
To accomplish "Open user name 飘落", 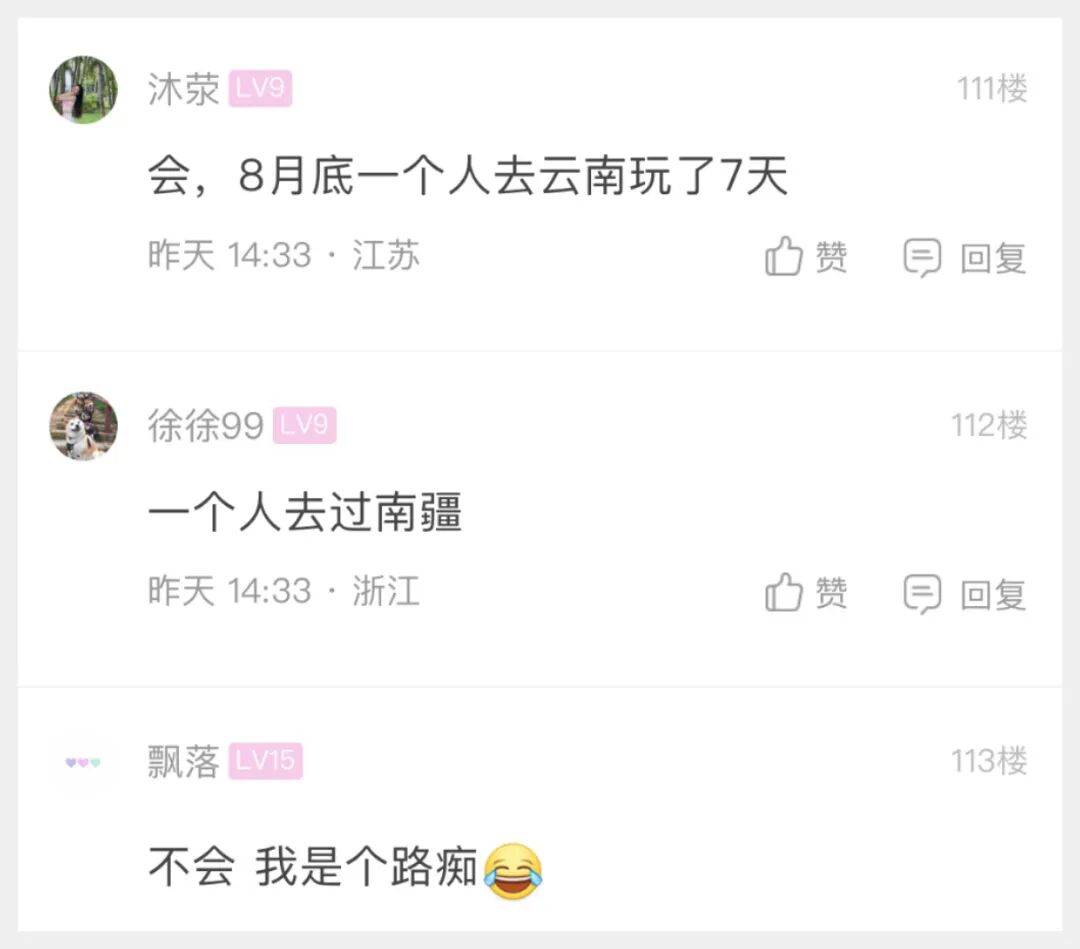I will 183,762.
